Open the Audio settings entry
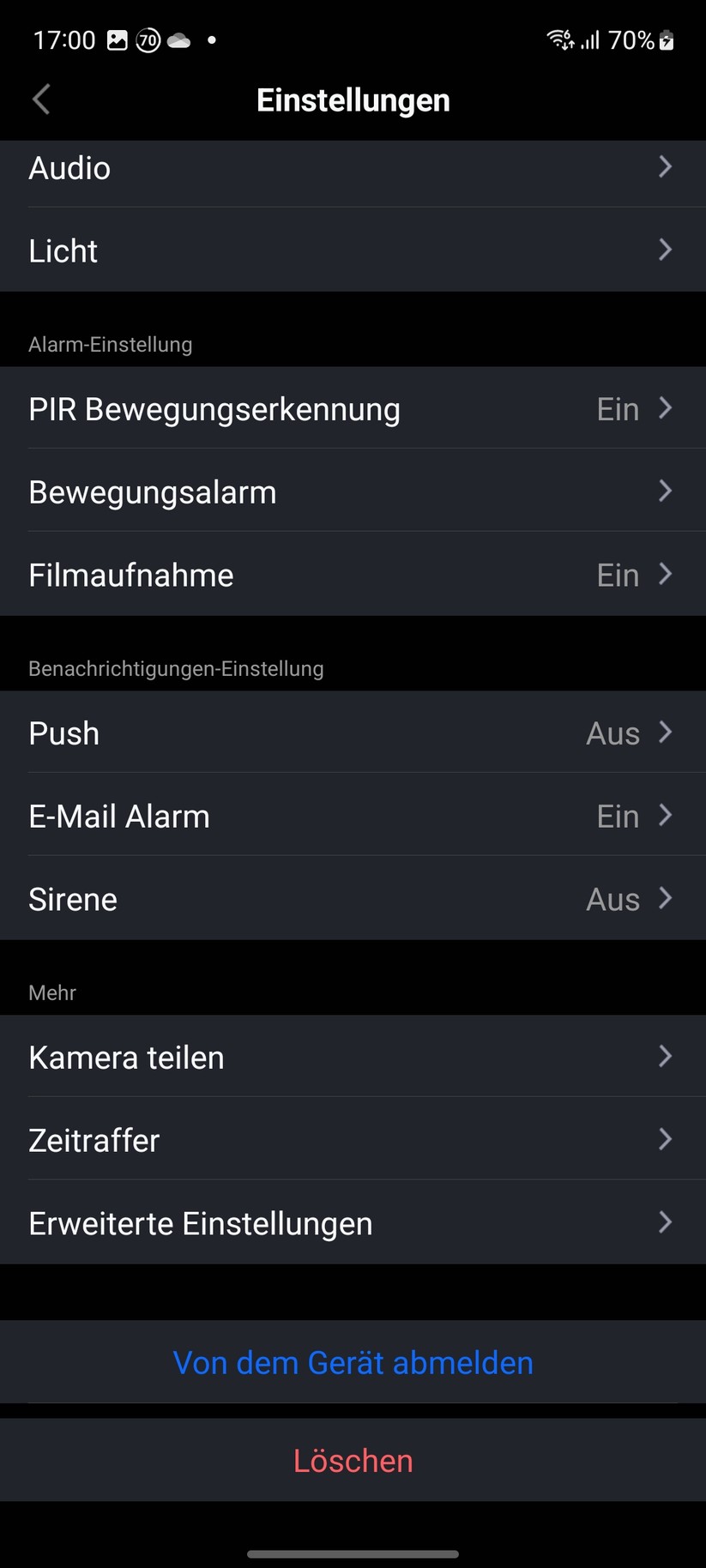Image resolution: width=706 pixels, height=1568 pixels. [x=353, y=167]
